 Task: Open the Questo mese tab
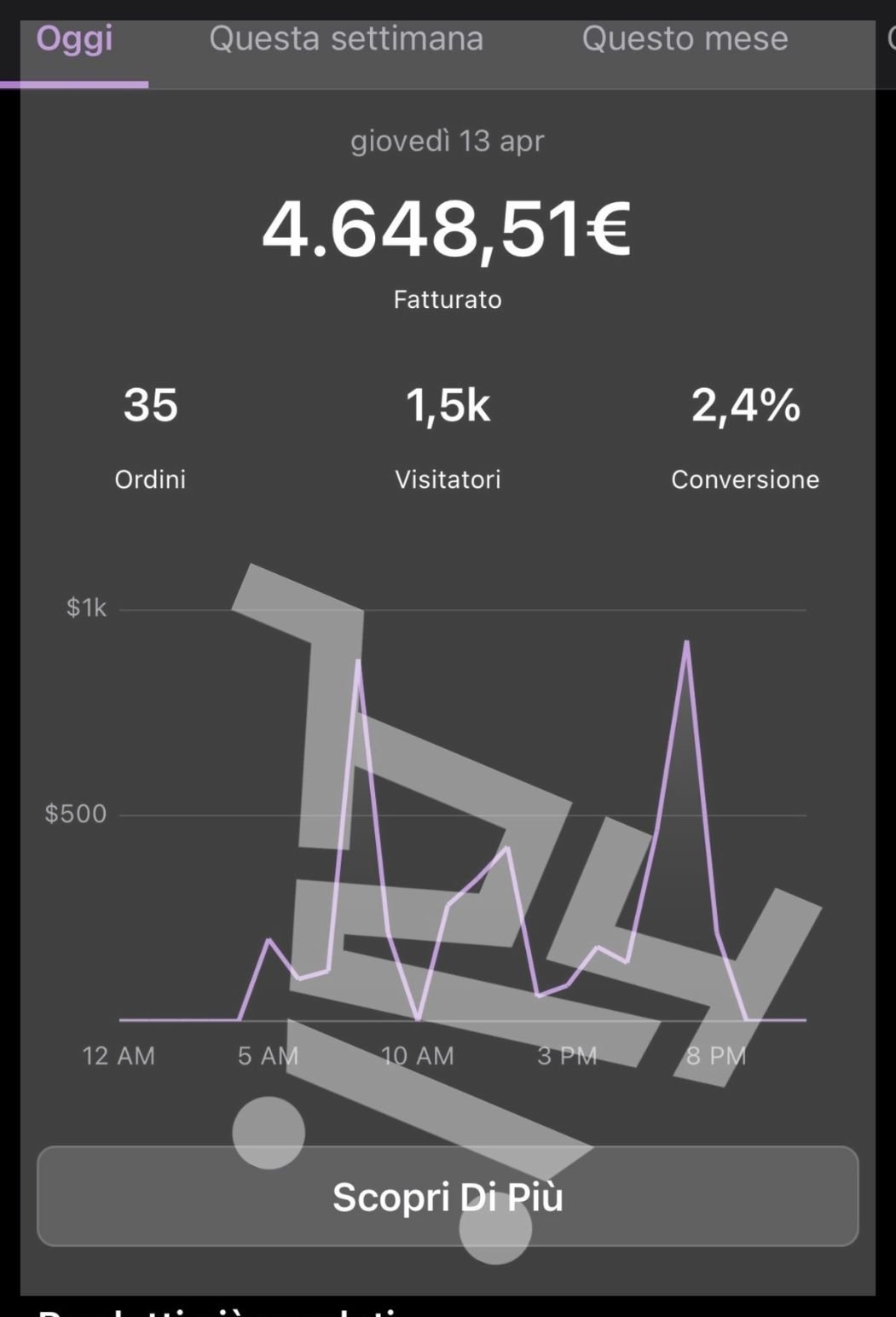685,39
